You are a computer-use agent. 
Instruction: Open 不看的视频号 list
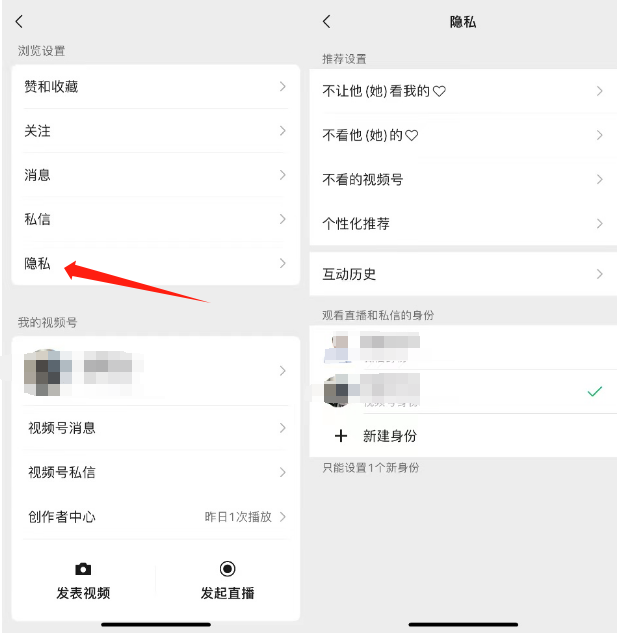(x=462, y=180)
